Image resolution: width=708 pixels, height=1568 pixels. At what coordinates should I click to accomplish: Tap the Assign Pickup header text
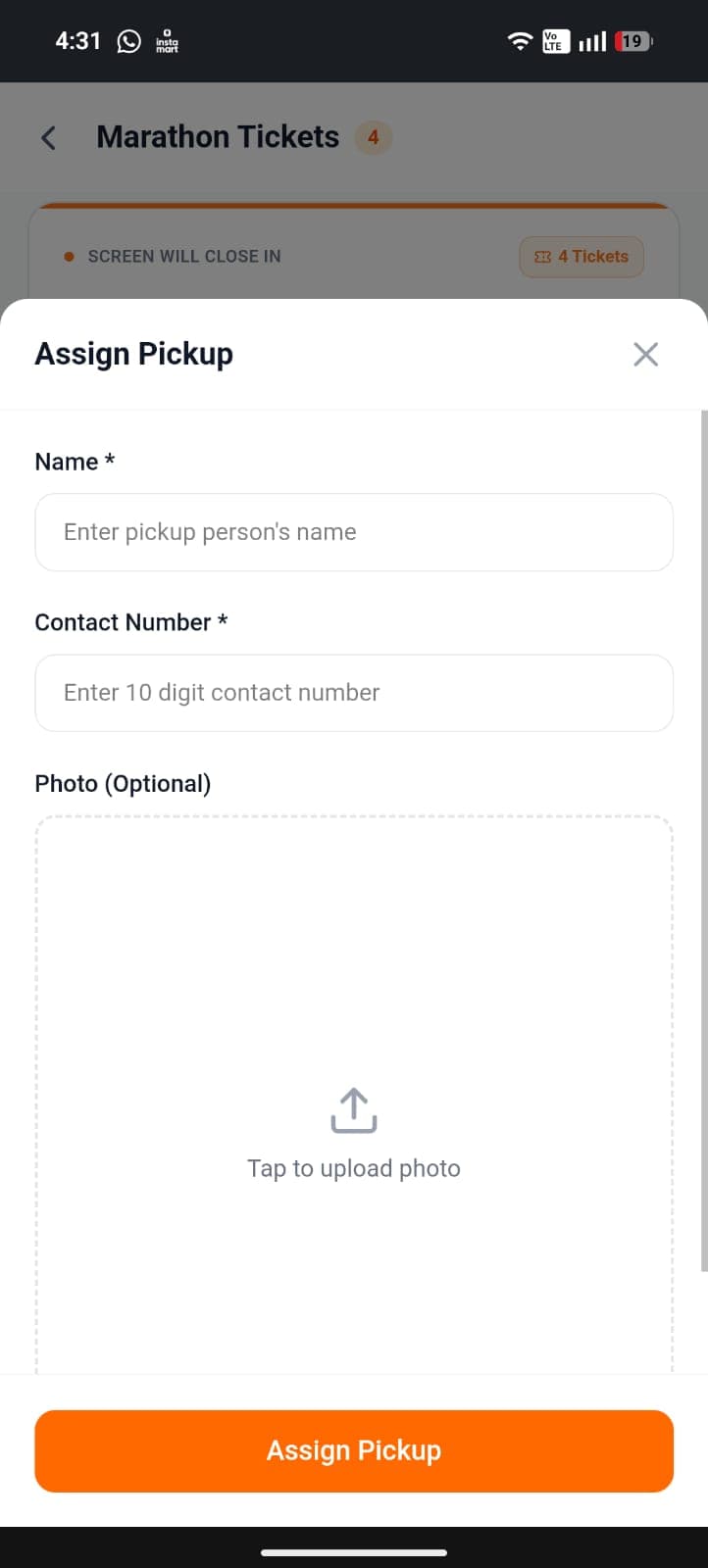coord(133,354)
